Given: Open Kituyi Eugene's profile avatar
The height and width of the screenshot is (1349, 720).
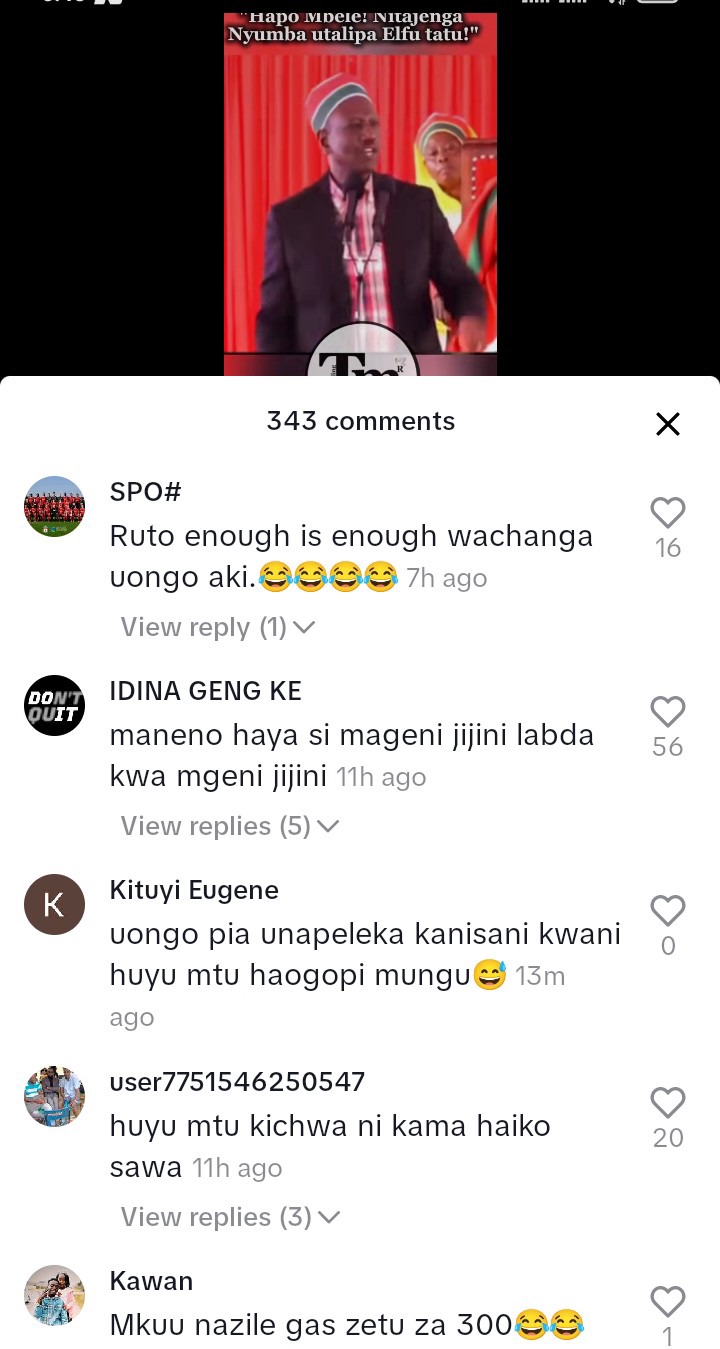Looking at the screenshot, I should click(54, 905).
